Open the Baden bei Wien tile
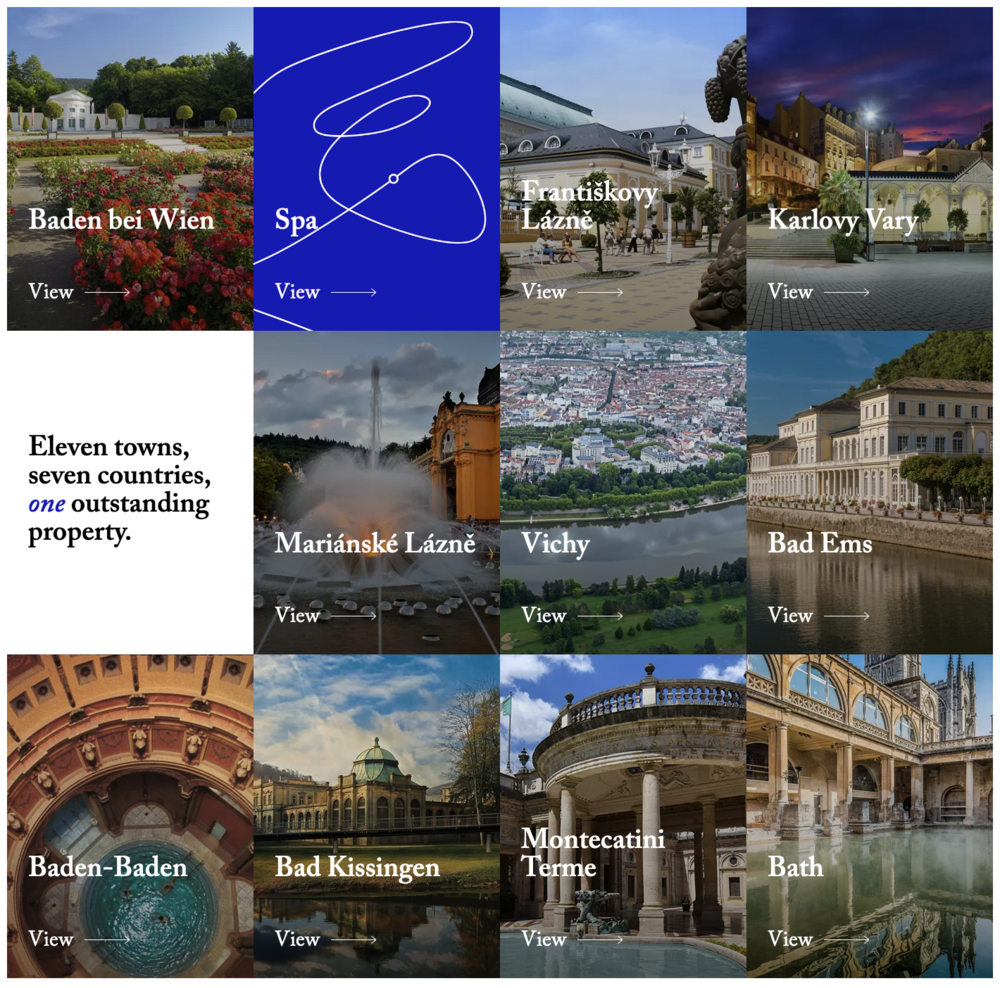The width and height of the screenshot is (1000, 988). point(130,169)
